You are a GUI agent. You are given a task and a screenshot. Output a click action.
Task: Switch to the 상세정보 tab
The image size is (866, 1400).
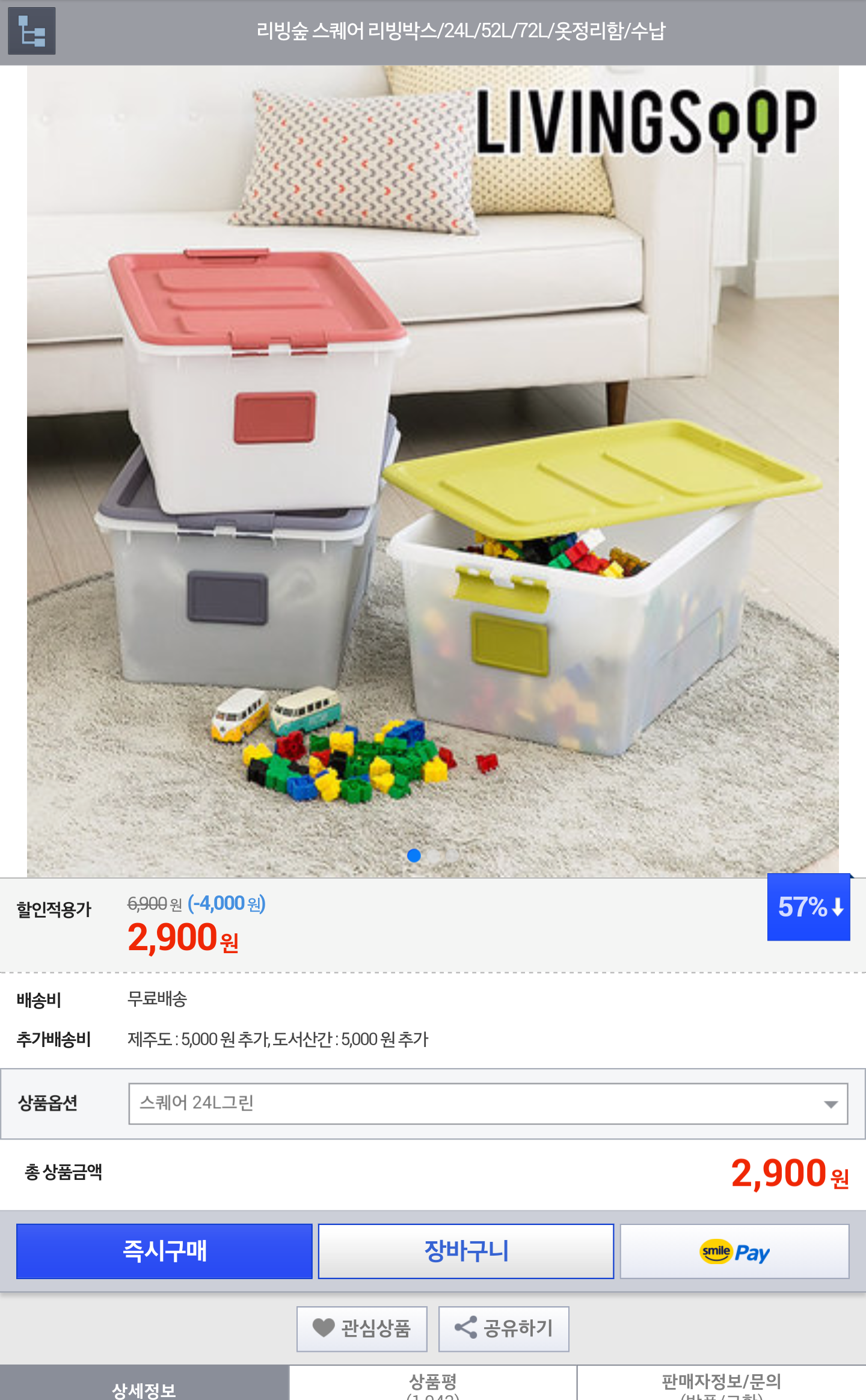point(144,1383)
